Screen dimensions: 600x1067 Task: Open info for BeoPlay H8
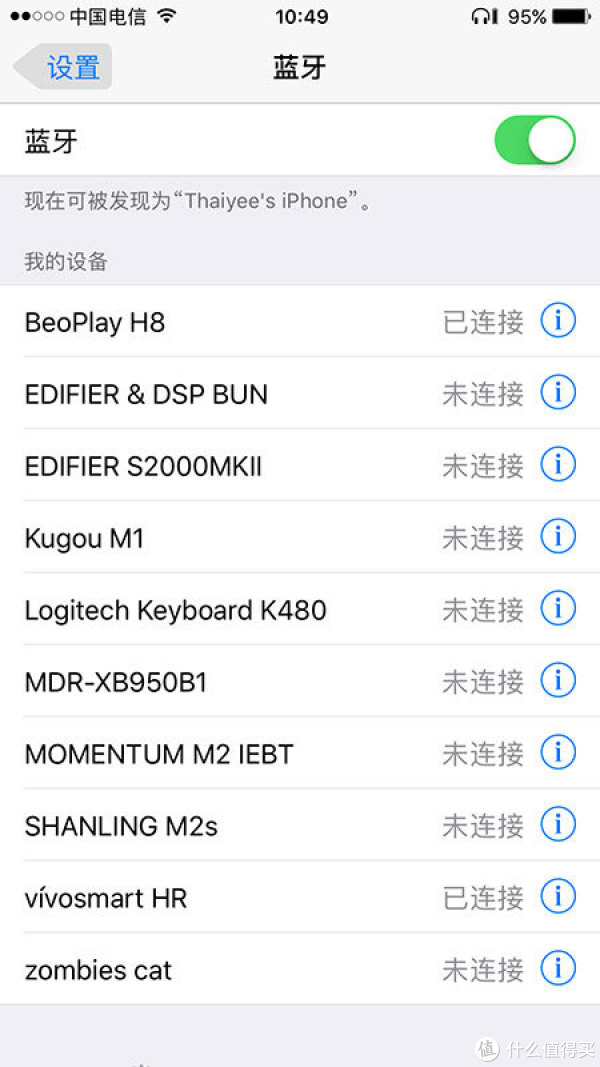[558, 321]
